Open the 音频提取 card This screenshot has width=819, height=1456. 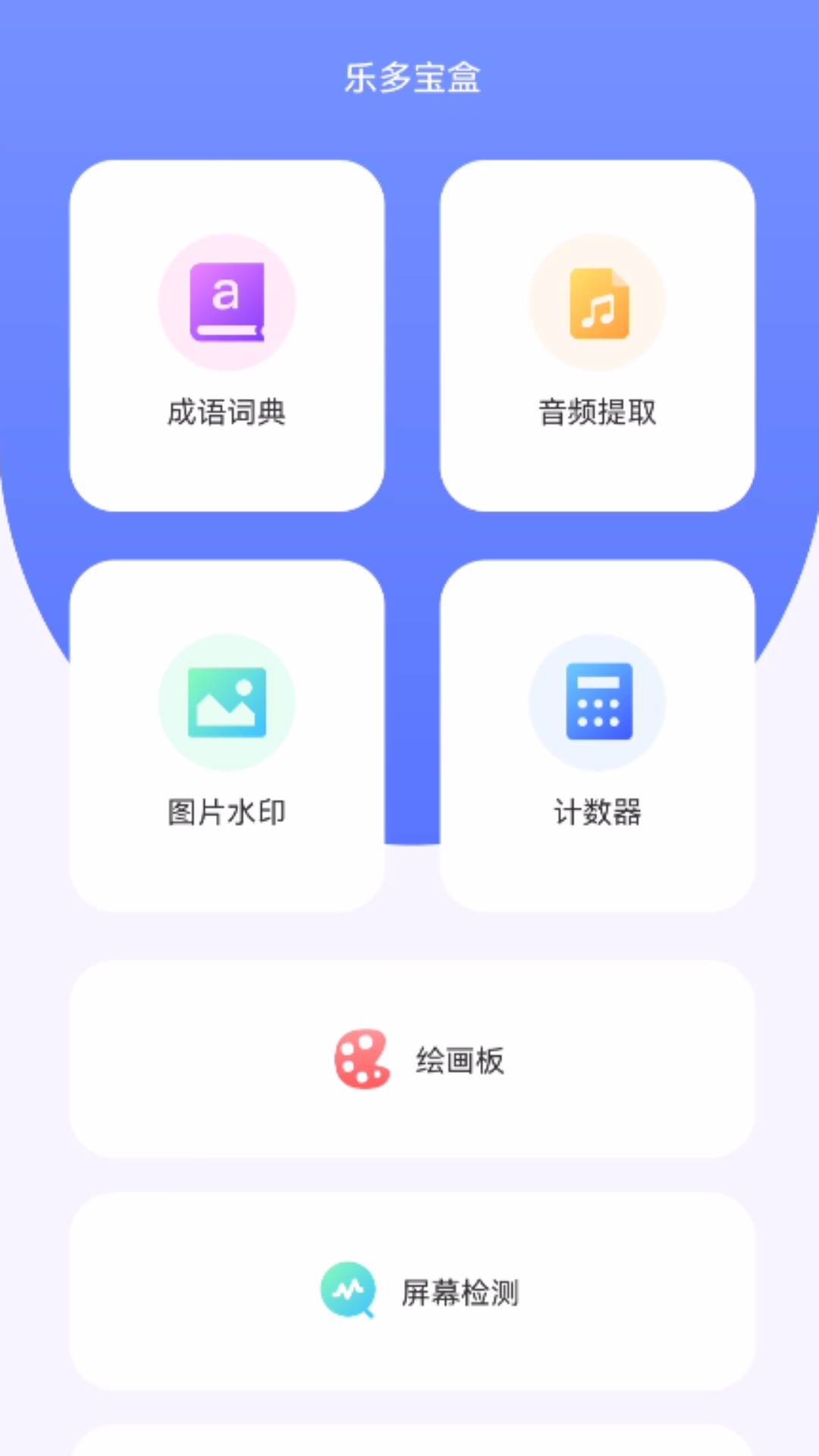point(598,334)
